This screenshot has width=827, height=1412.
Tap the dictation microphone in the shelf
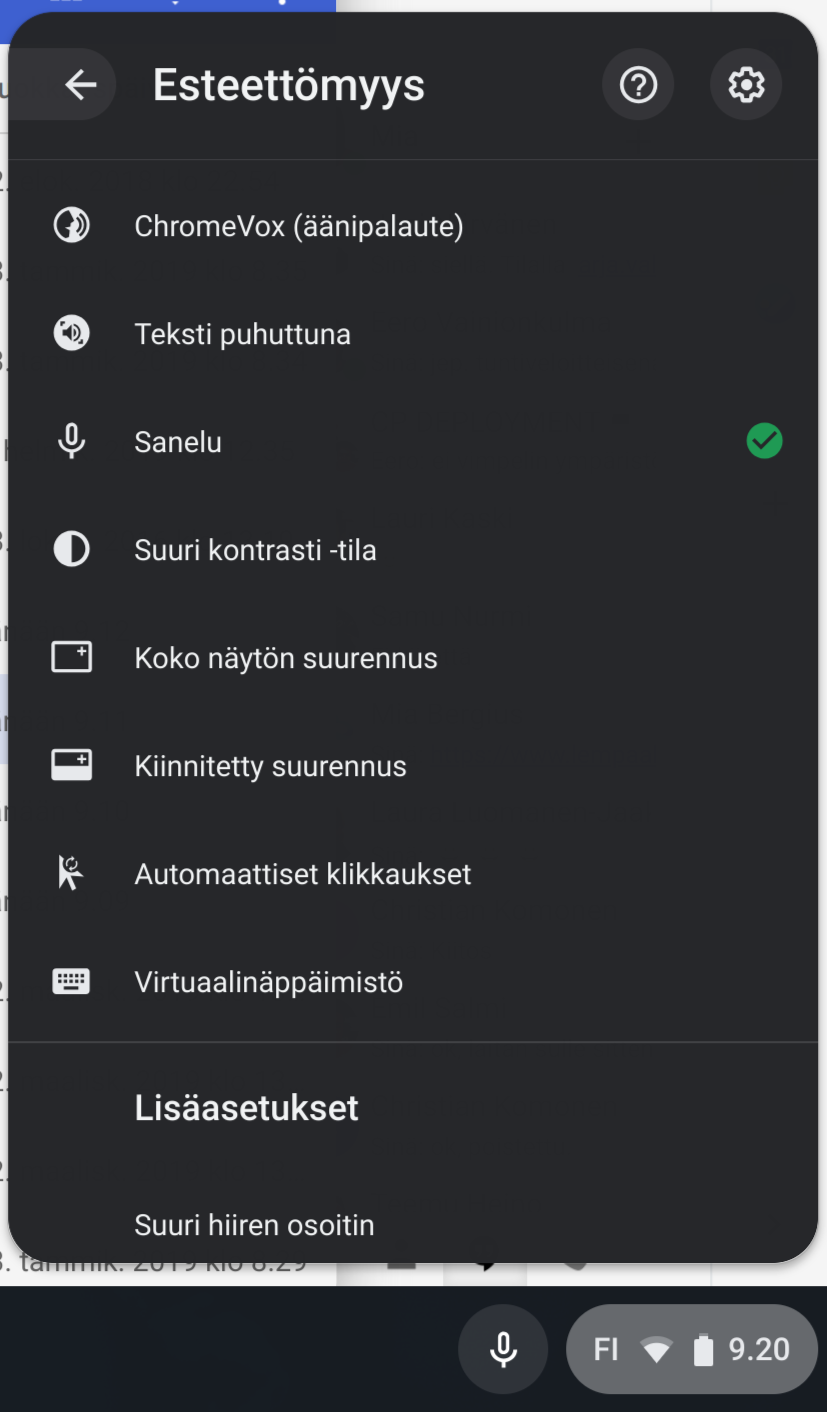coord(503,1349)
